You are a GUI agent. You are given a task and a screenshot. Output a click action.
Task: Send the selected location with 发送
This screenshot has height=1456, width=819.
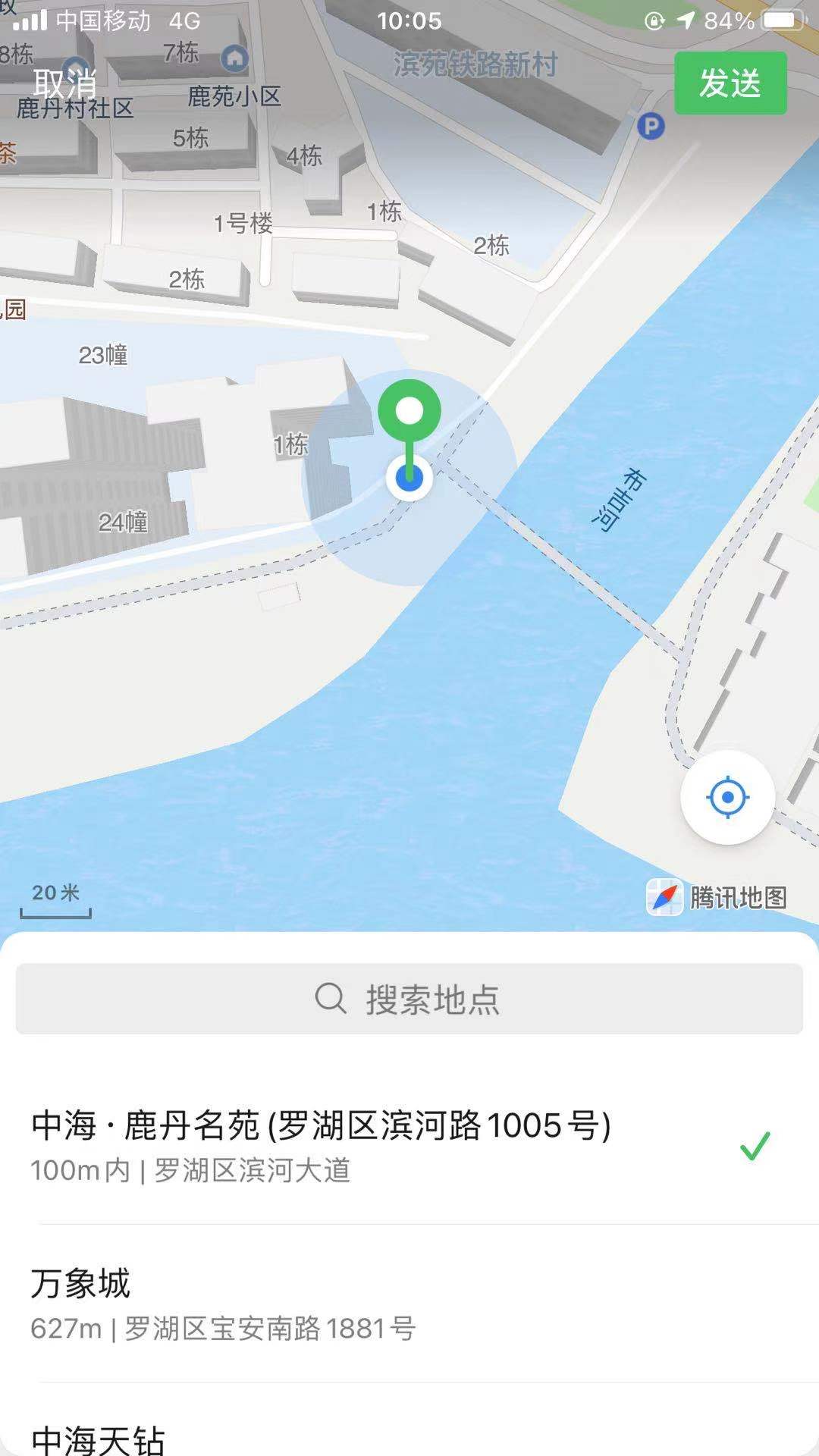(x=730, y=83)
